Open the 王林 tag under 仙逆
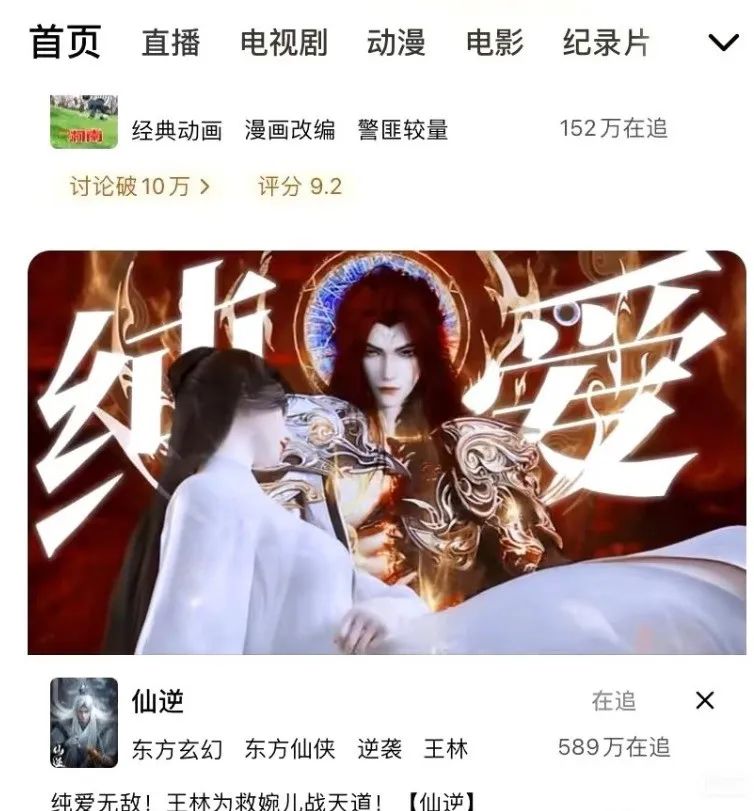Viewport: 754px width, 811px height. [x=446, y=748]
